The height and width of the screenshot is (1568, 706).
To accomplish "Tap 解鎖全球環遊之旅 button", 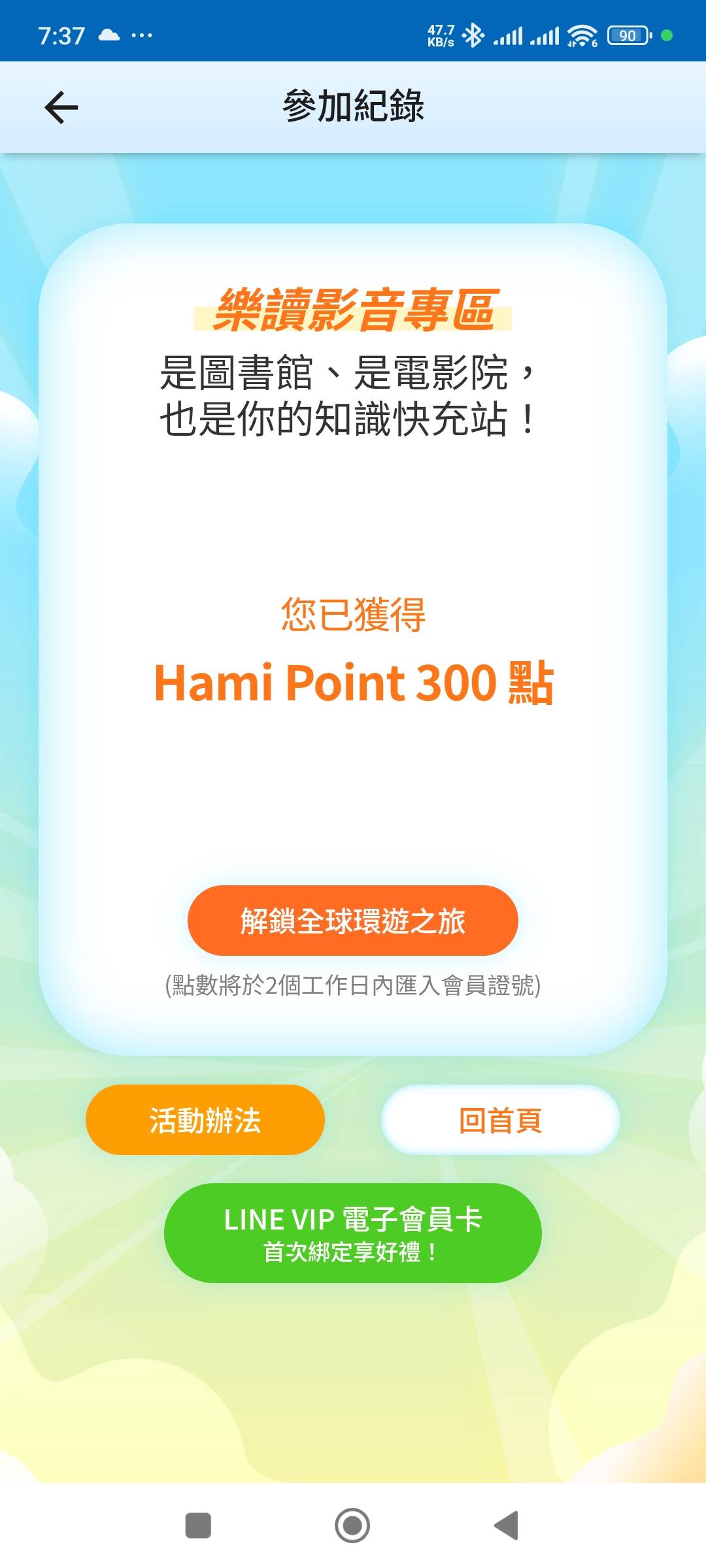I will click(352, 921).
